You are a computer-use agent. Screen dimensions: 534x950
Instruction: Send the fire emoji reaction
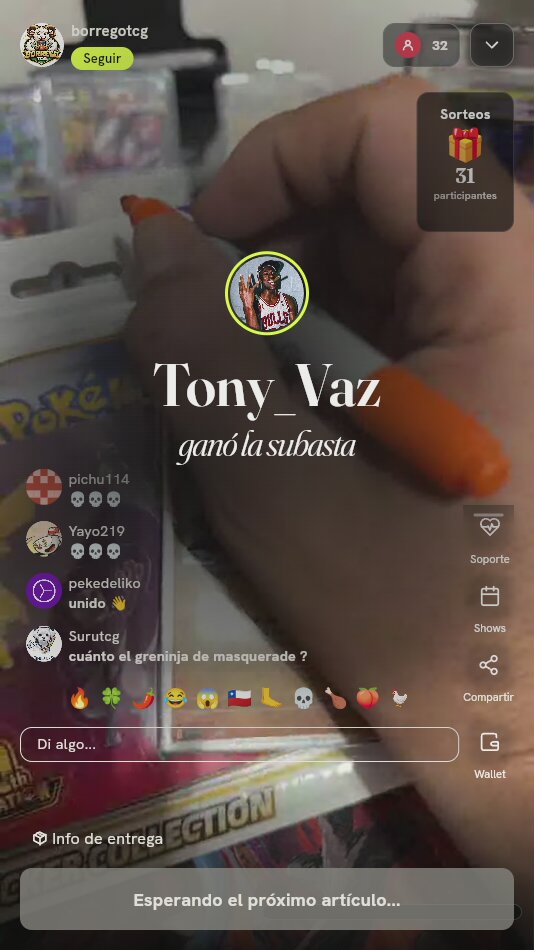point(79,698)
